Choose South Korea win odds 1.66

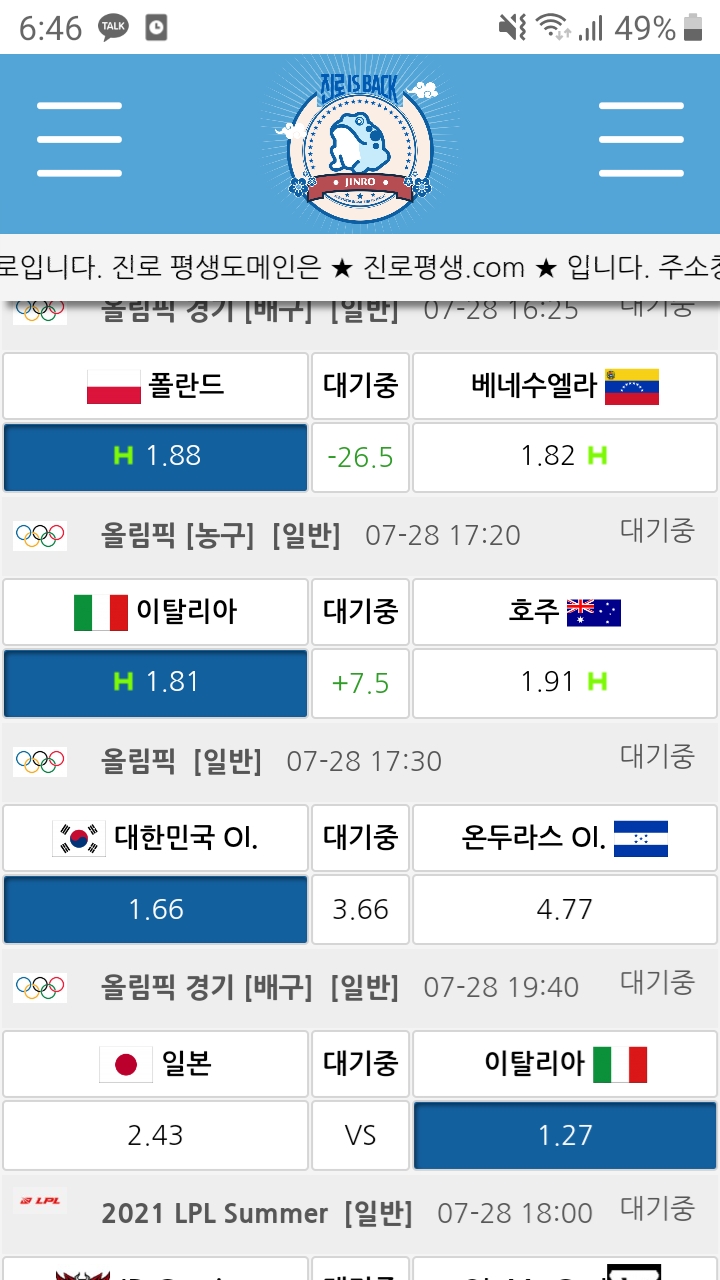click(156, 909)
